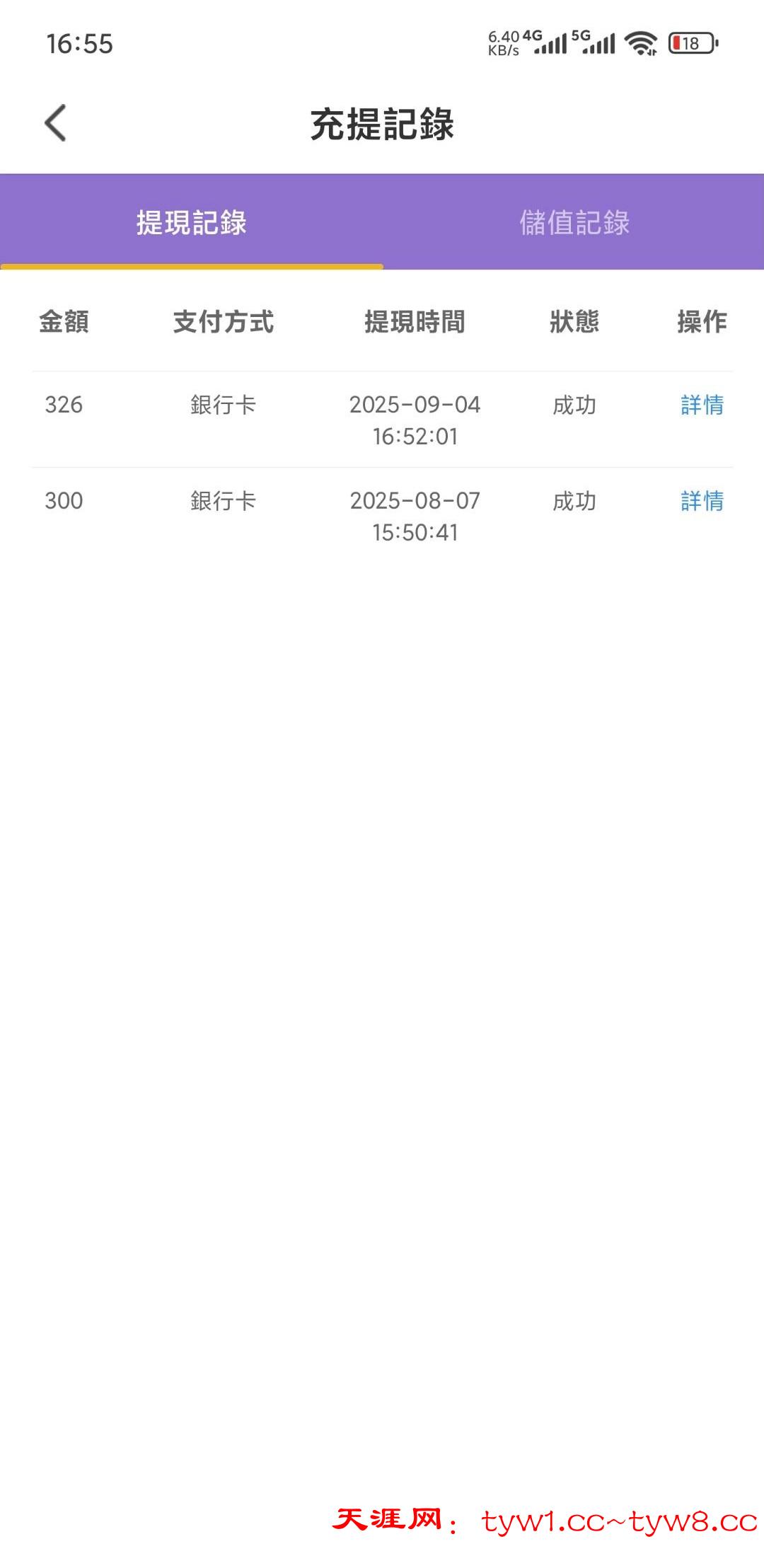Screen dimensions: 764x1568
Task: Switch to the 儲值記錄 tab
Action: click(x=574, y=222)
